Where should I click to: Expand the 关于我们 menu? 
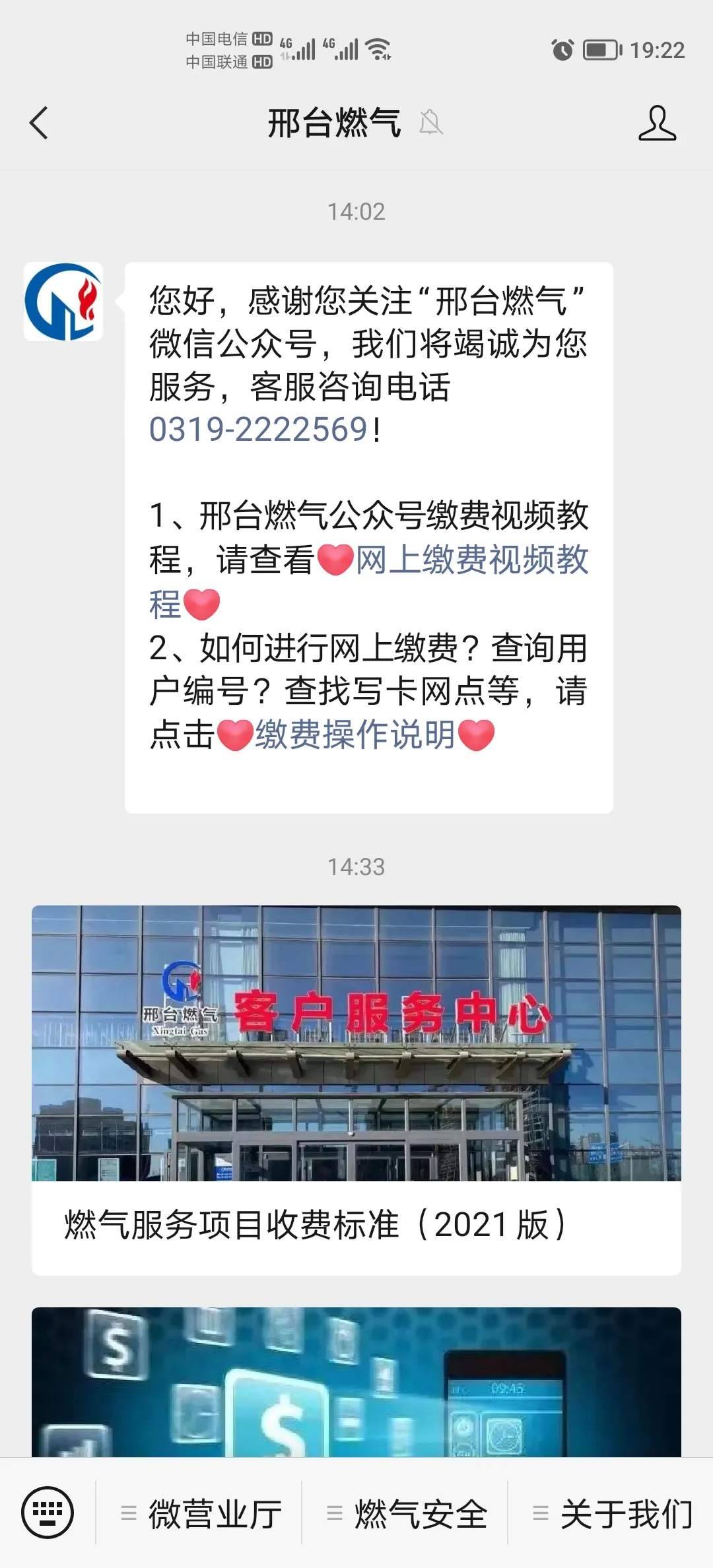click(613, 1514)
